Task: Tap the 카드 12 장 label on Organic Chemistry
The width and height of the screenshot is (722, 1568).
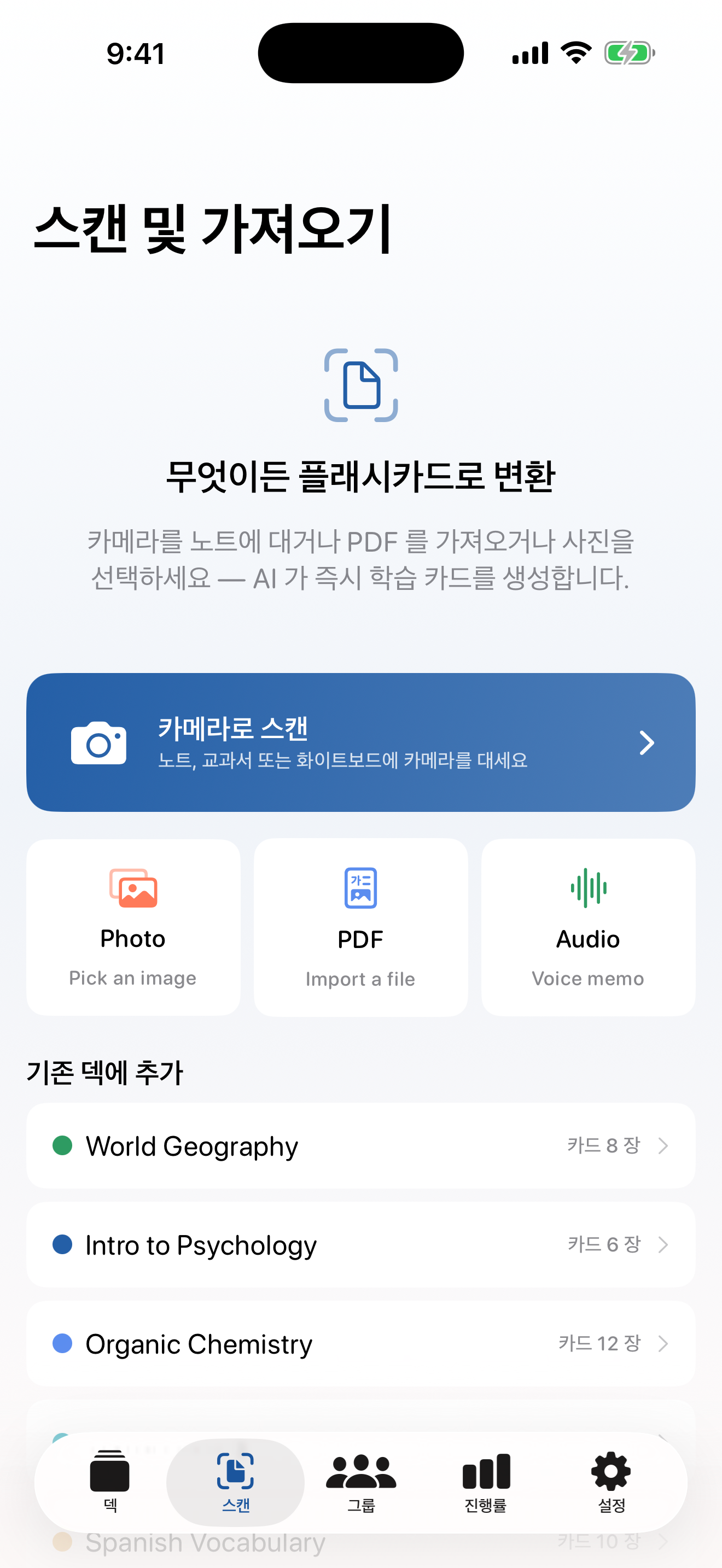Action: [x=599, y=1344]
